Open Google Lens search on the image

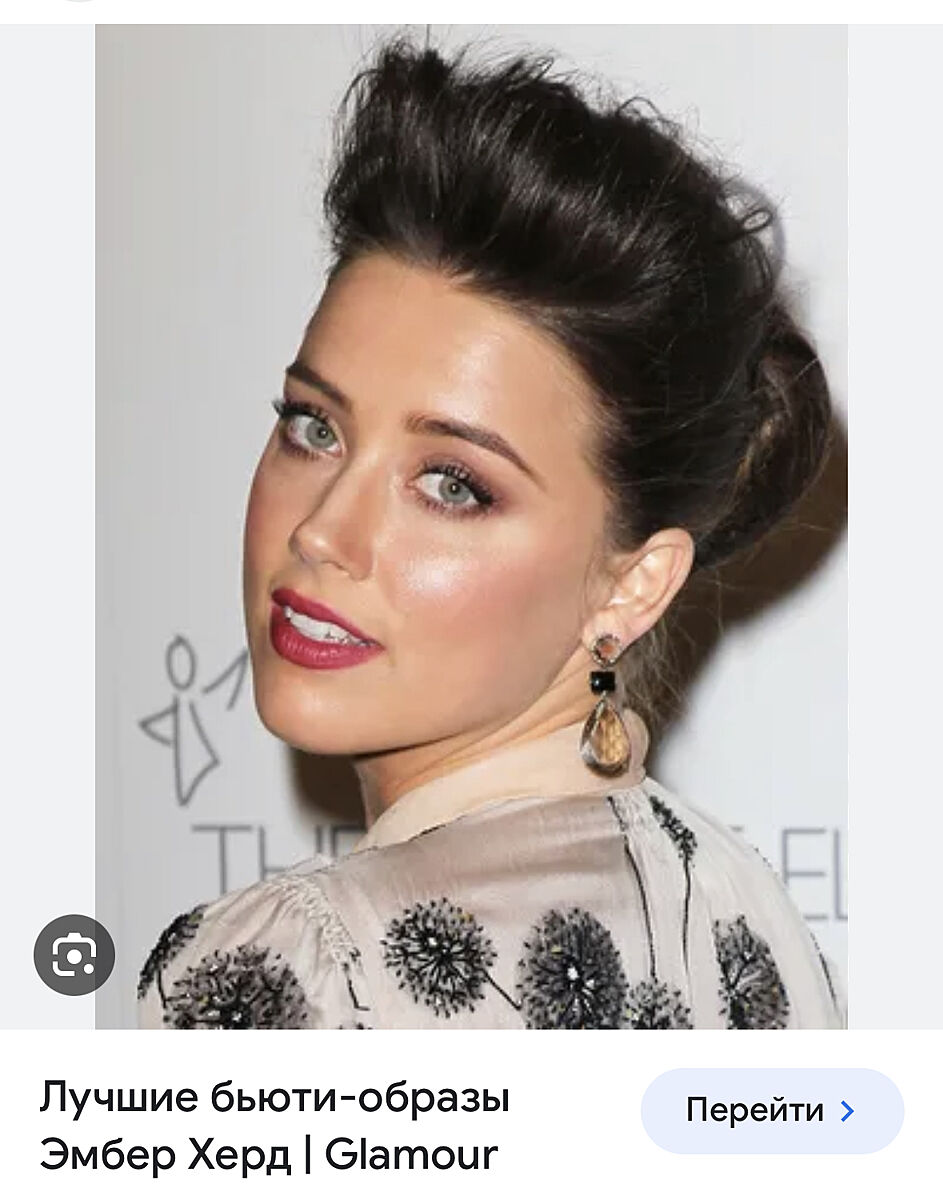[74, 954]
